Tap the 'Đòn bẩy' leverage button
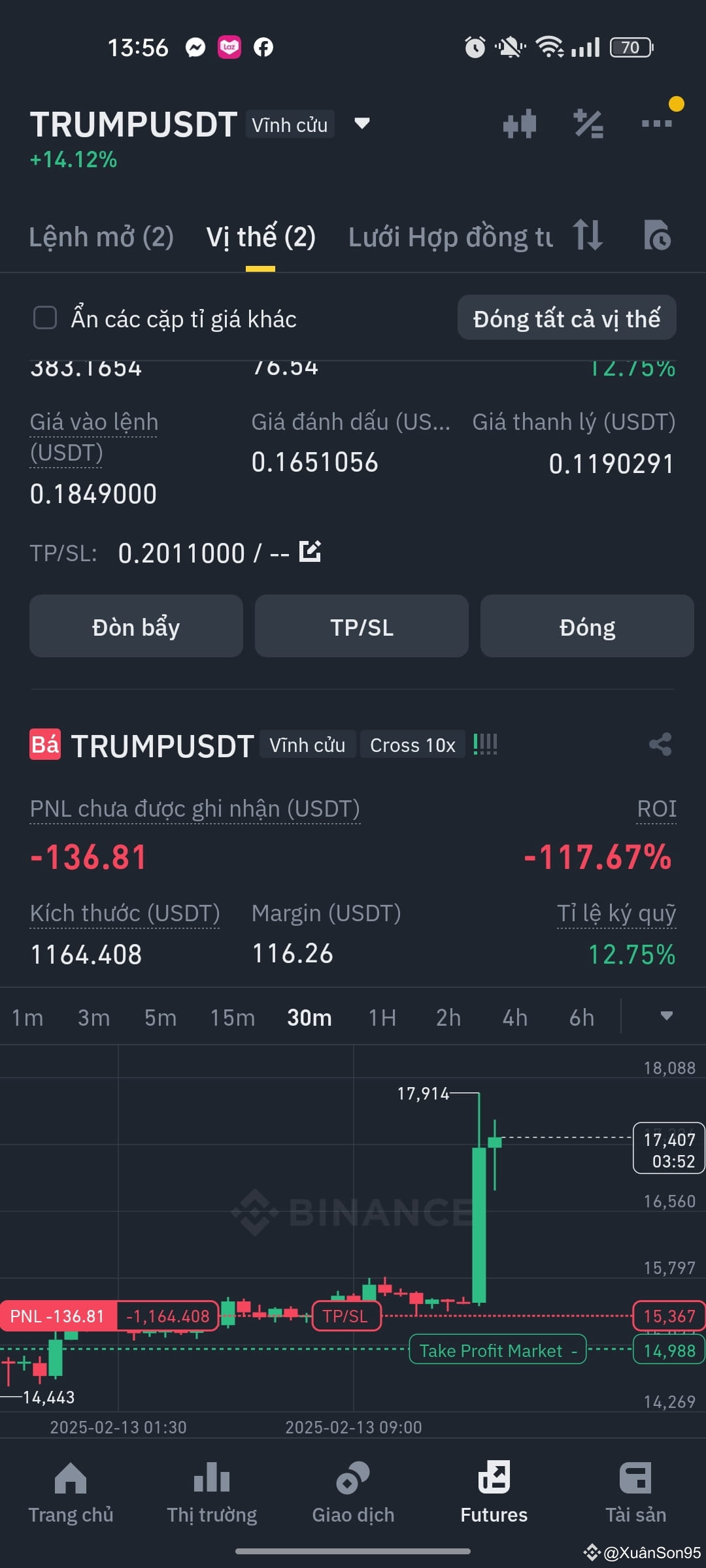 click(135, 626)
